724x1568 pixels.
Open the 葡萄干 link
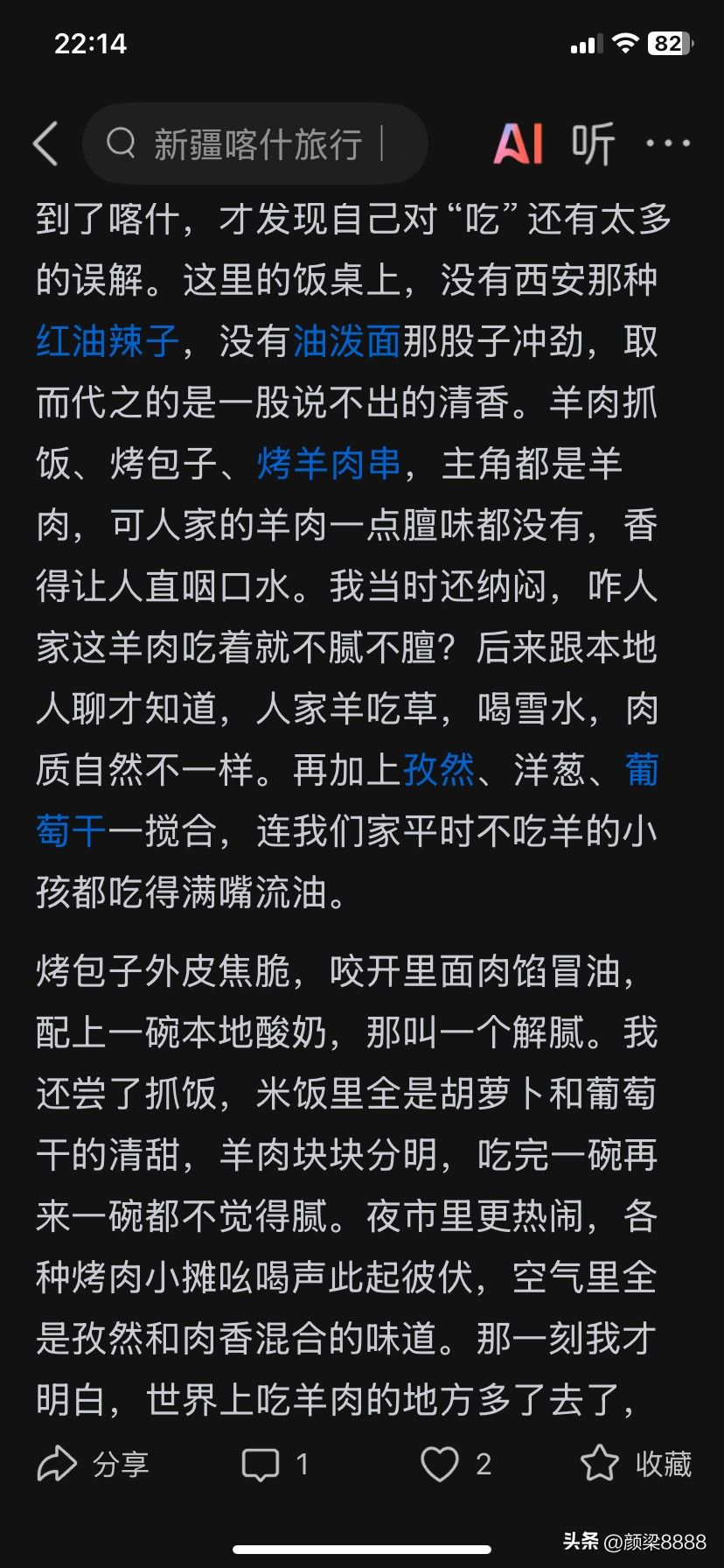[x=71, y=831]
